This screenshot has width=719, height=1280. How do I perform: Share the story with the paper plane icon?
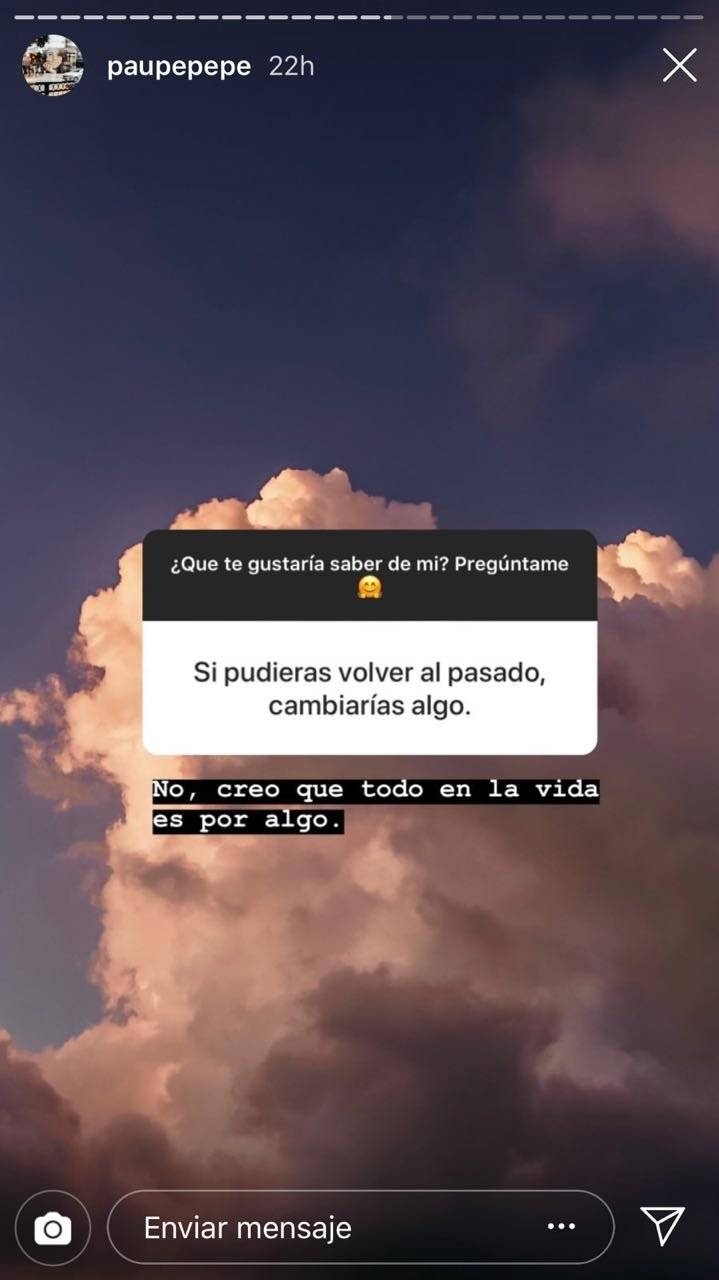pos(662,1226)
